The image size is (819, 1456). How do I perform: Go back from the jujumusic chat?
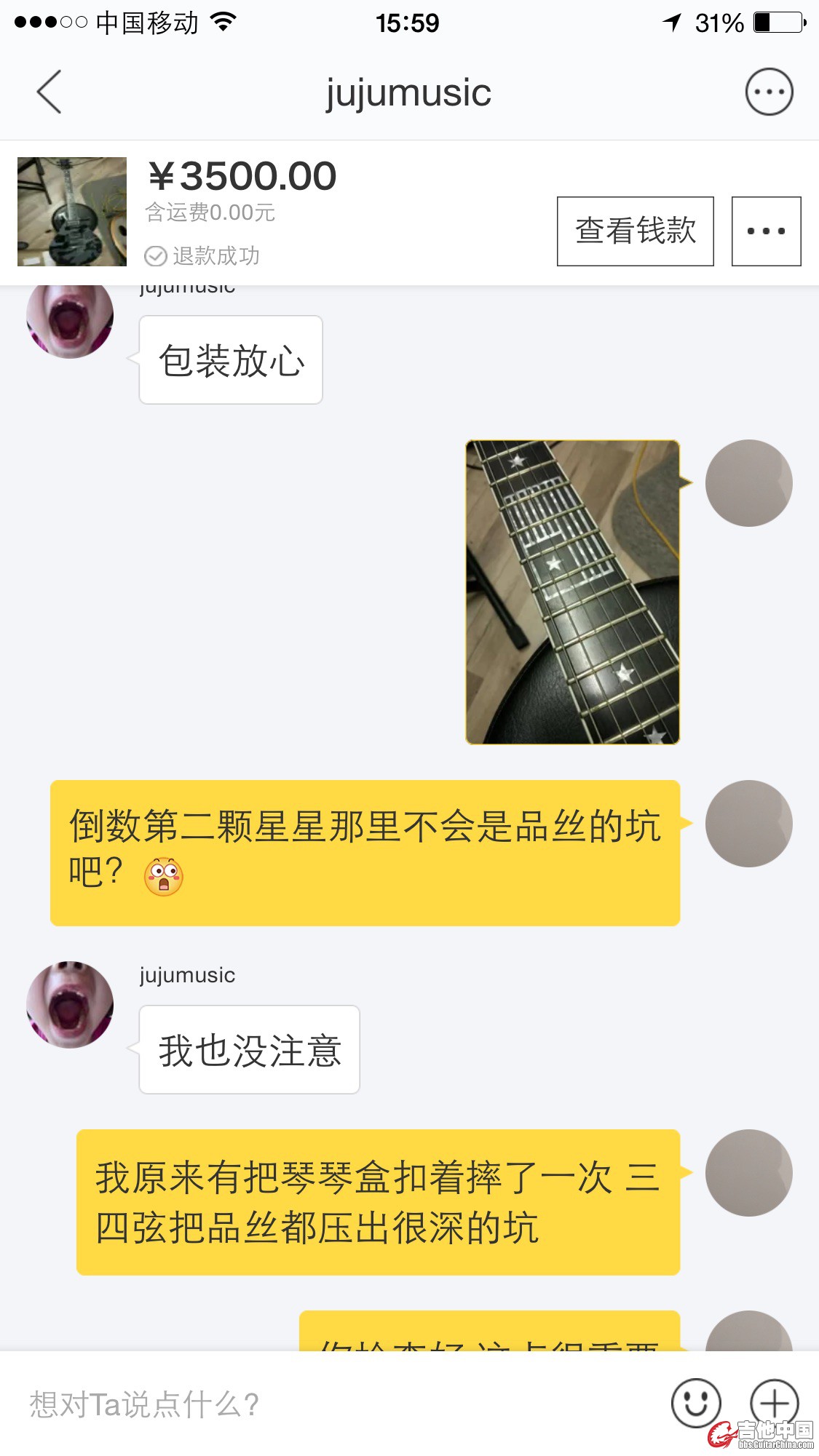[50, 92]
